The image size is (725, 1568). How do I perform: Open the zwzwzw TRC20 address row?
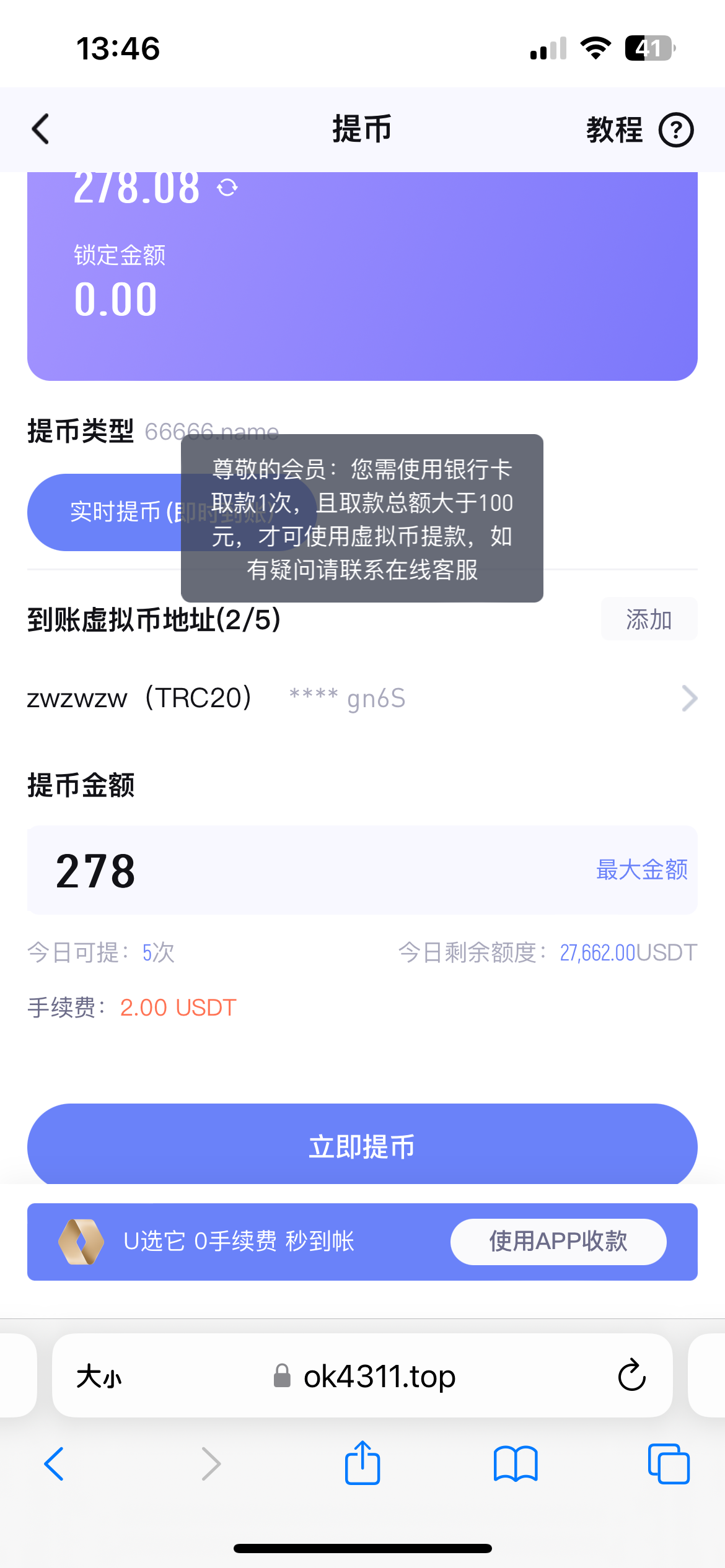[362, 699]
